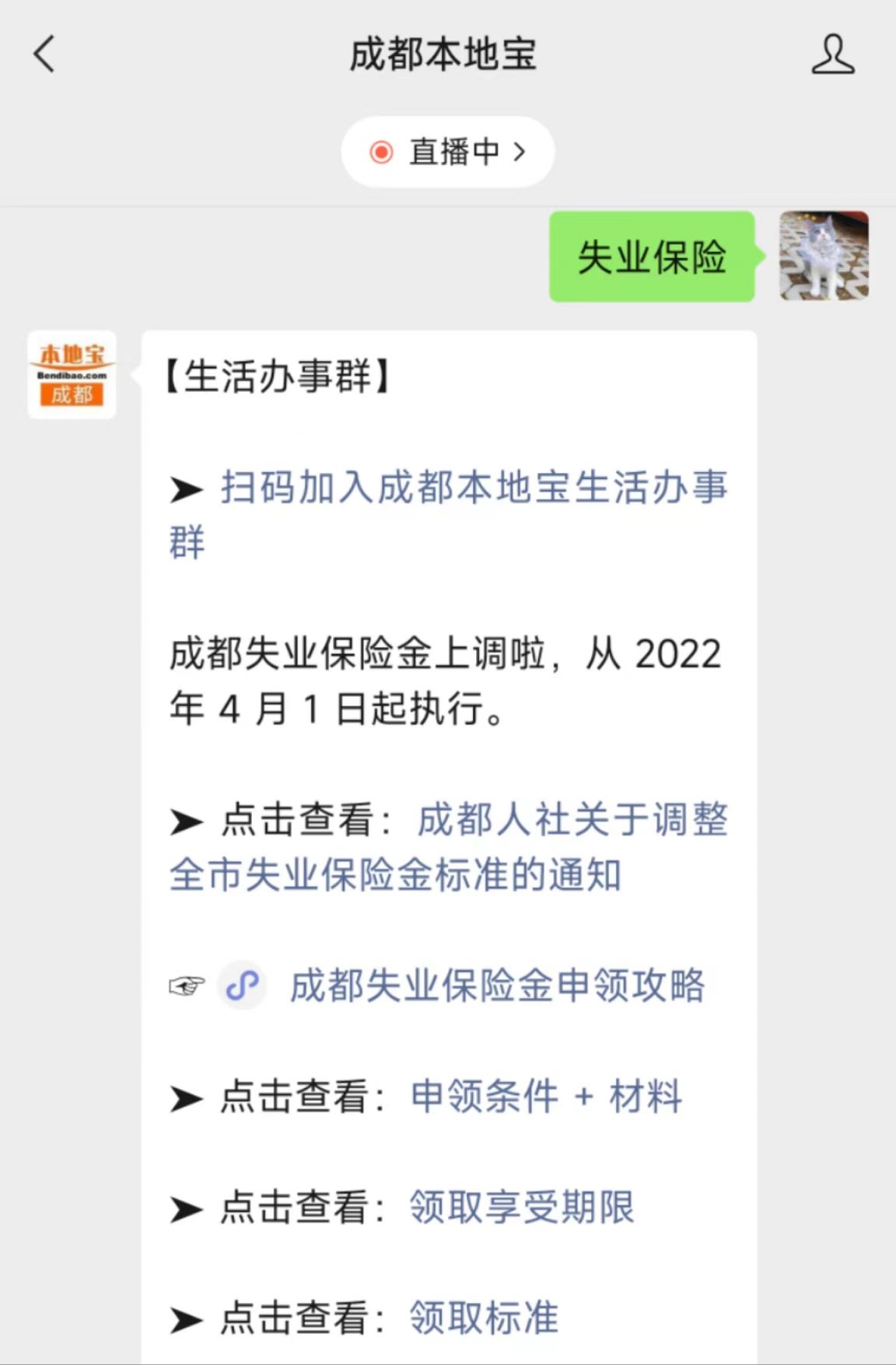This screenshot has height=1365, width=896.
Task: Tap my cat avatar beside 失业保险
Action: pos(824,256)
